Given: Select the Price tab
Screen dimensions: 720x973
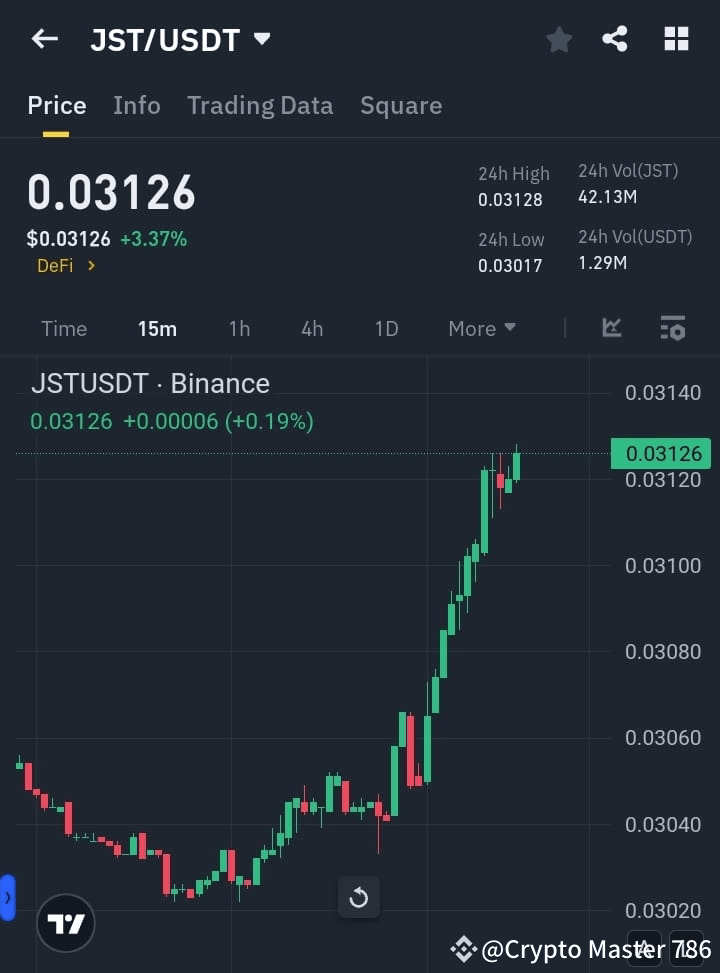Looking at the screenshot, I should [56, 105].
